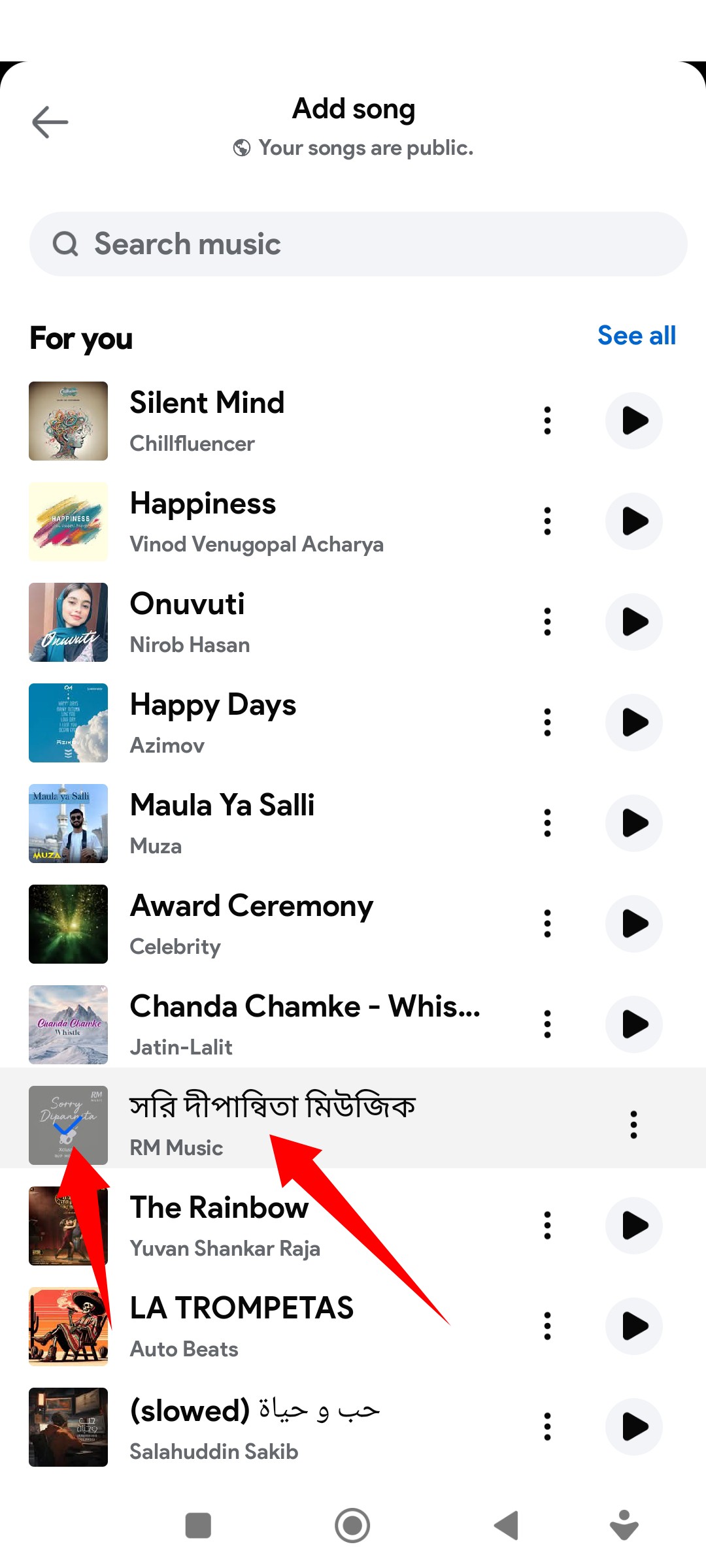This screenshot has height=1568, width=706.
Task: Open more options for the RM Music song
Action: click(633, 1124)
